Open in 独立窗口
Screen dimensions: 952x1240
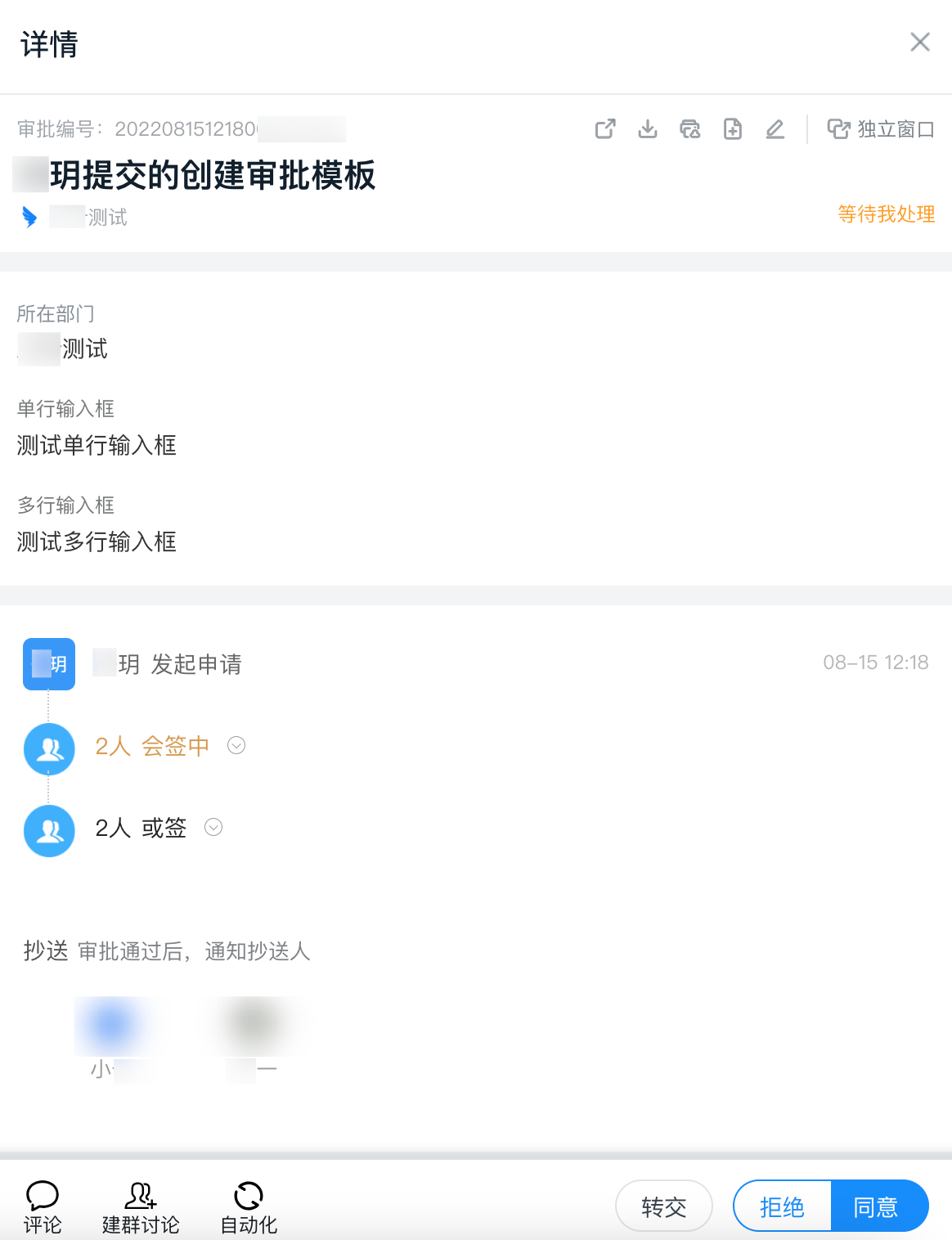(x=881, y=129)
